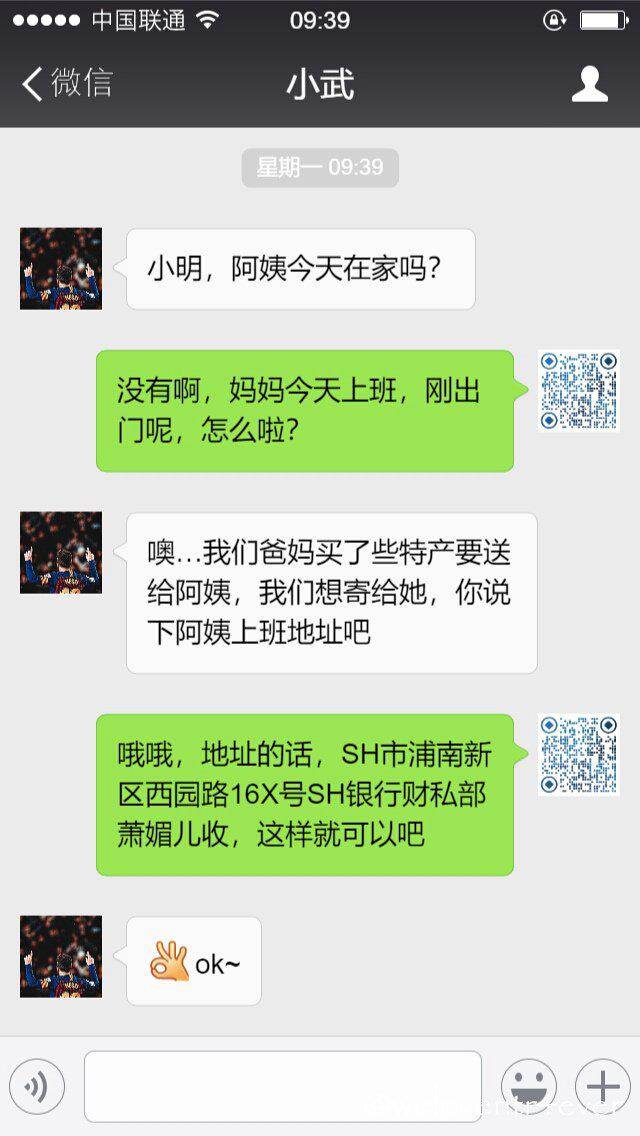The image size is (640, 1136).
Task: Tap the message text input field
Action: pos(283,1086)
